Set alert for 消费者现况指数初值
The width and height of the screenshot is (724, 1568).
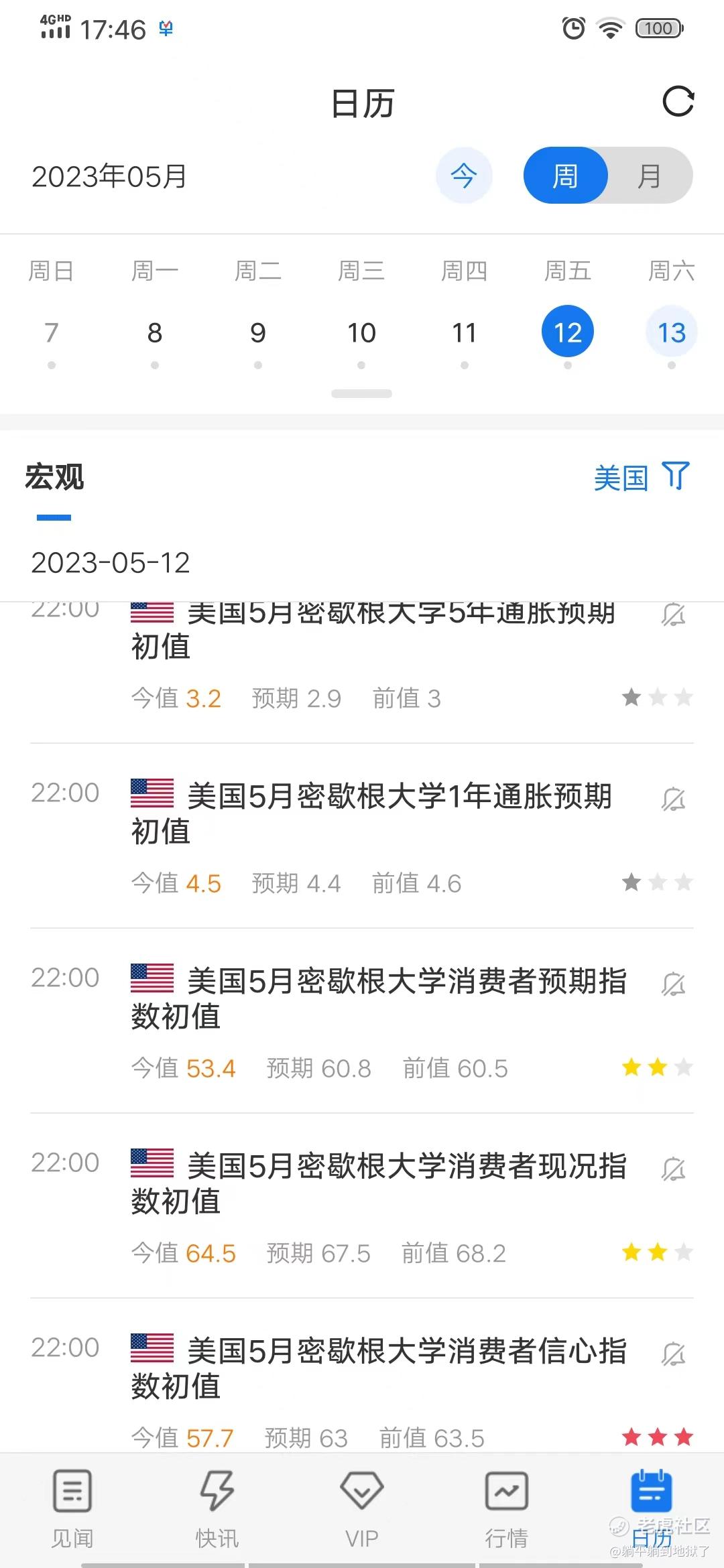[x=674, y=1169]
